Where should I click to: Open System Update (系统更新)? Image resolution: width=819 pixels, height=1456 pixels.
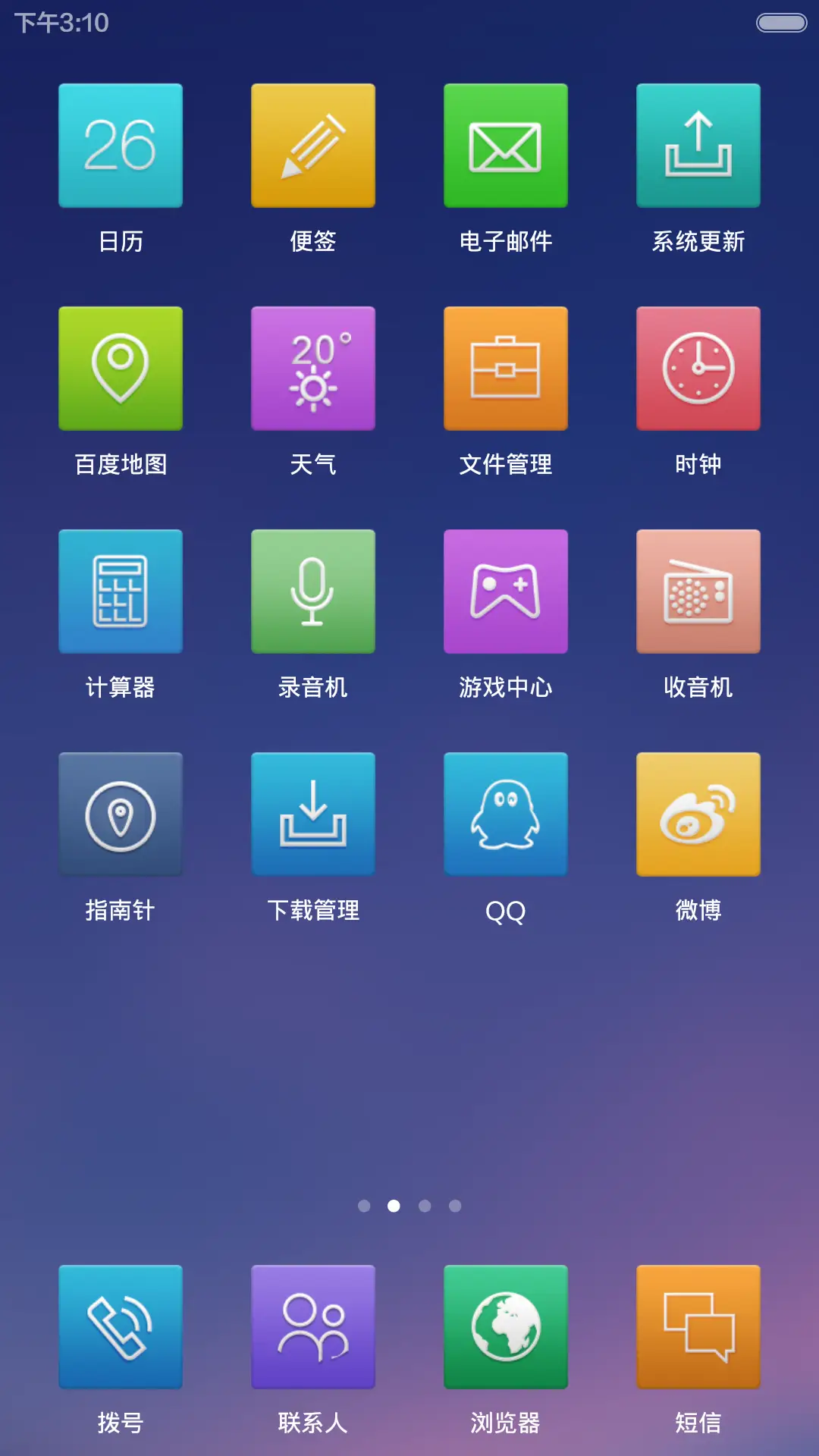(x=698, y=144)
